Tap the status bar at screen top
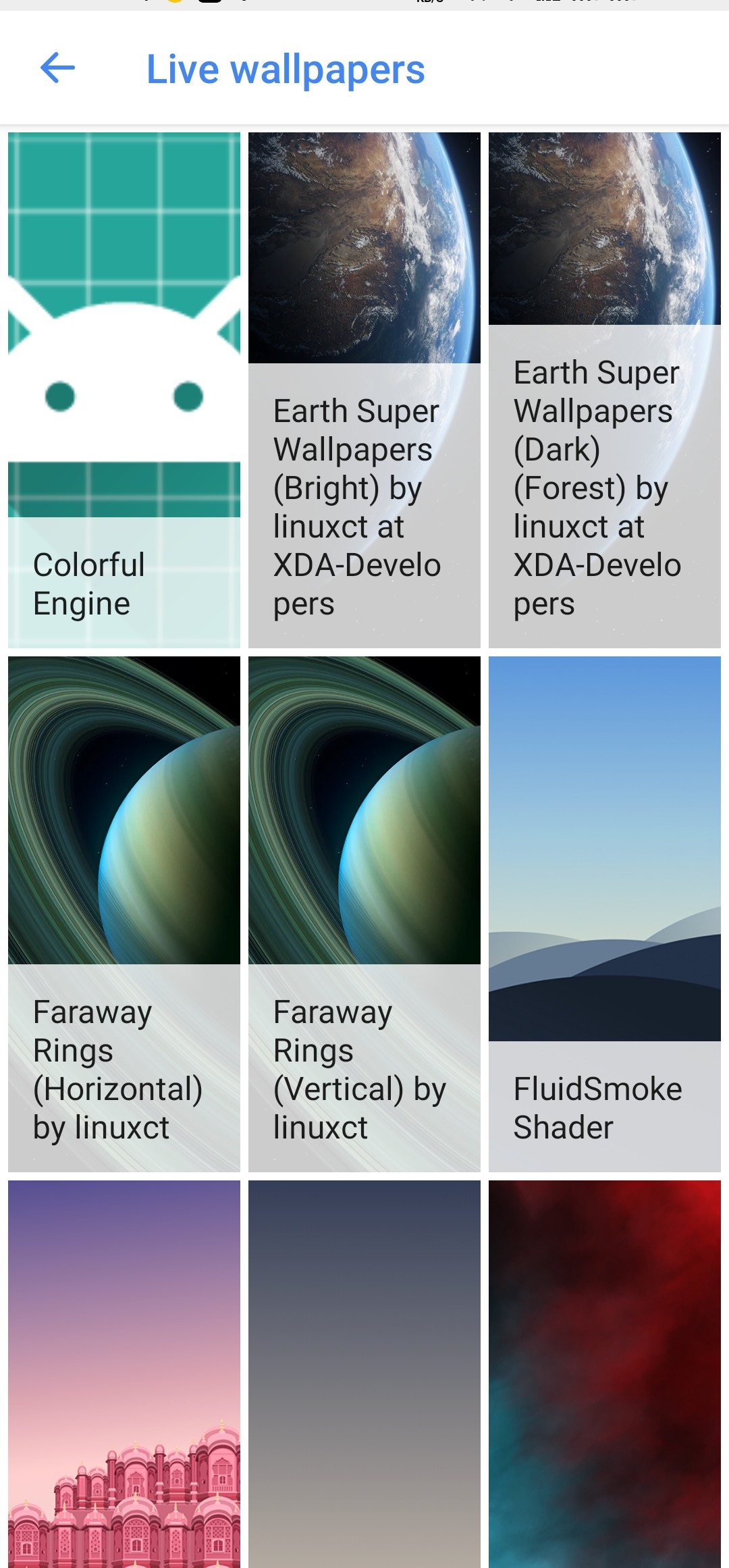The image size is (729, 1568). (x=364, y=7)
